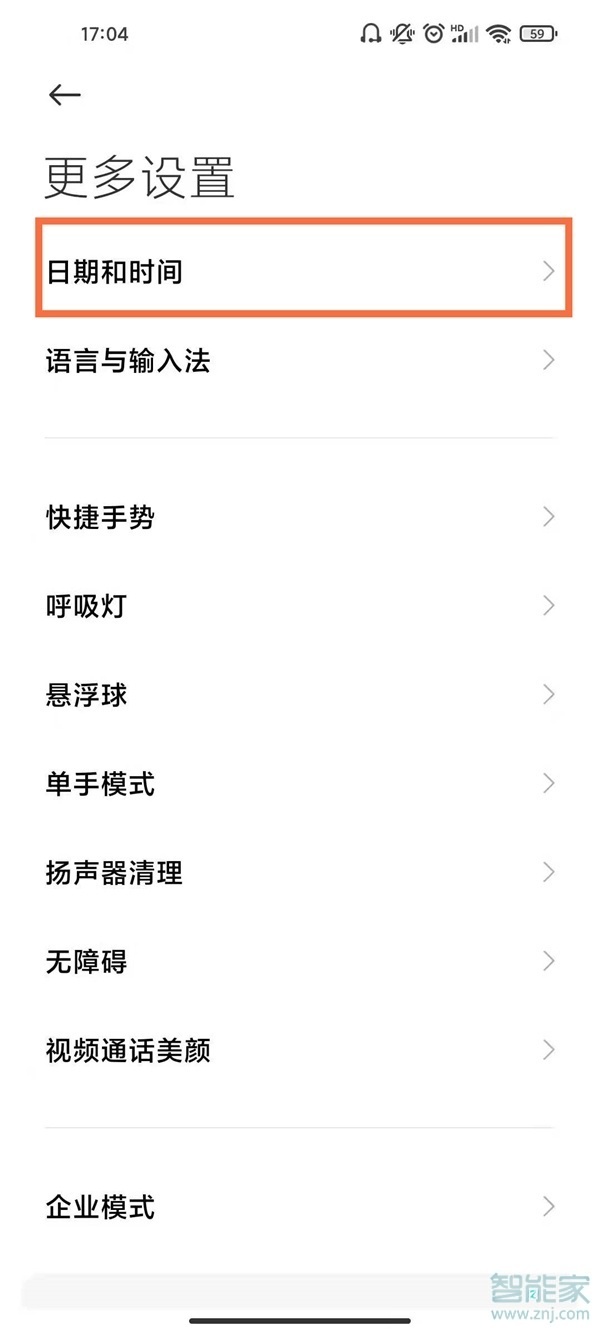Enter 企业模式

(x=300, y=1207)
